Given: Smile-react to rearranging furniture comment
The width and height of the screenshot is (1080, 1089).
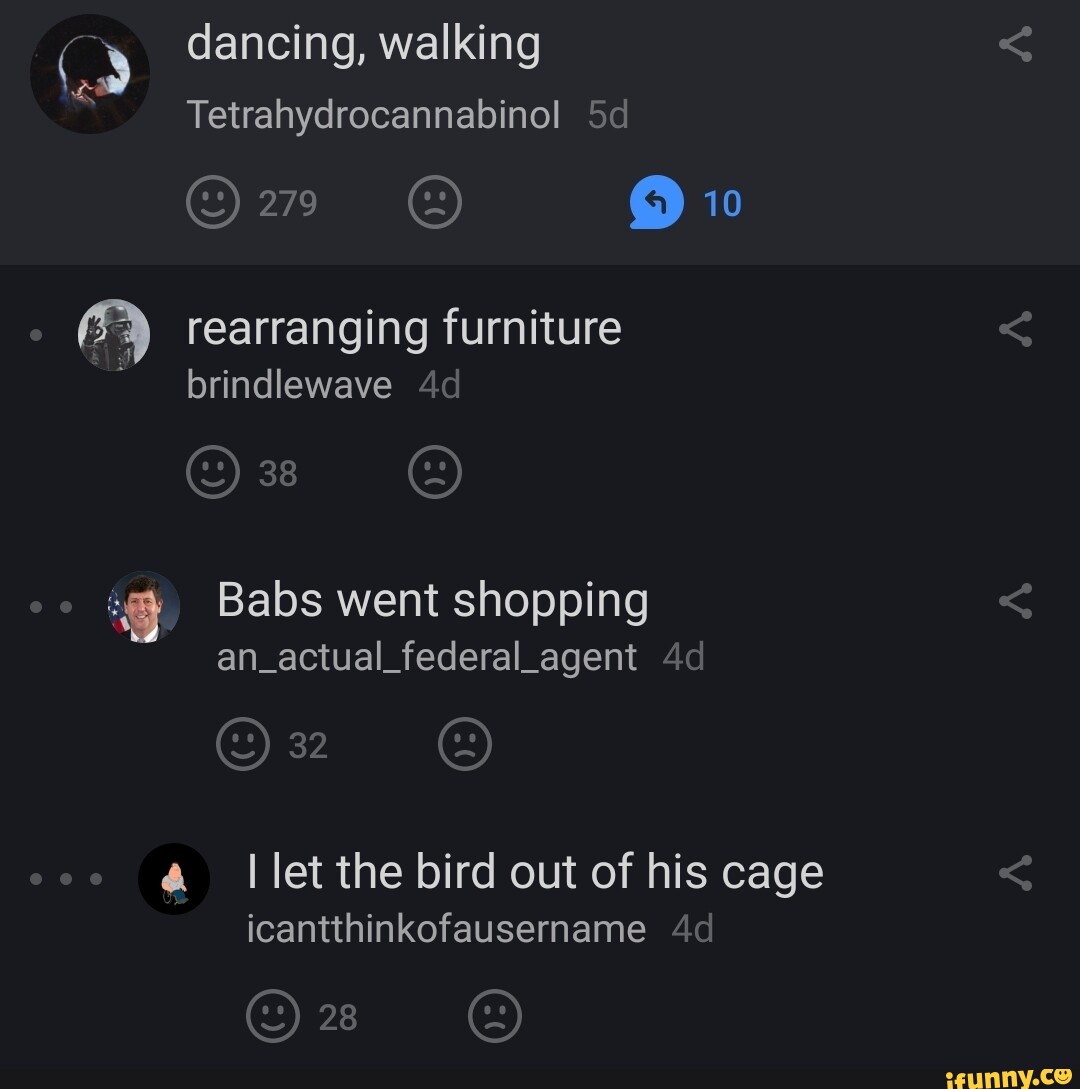Looking at the screenshot, I should (213, 472).
